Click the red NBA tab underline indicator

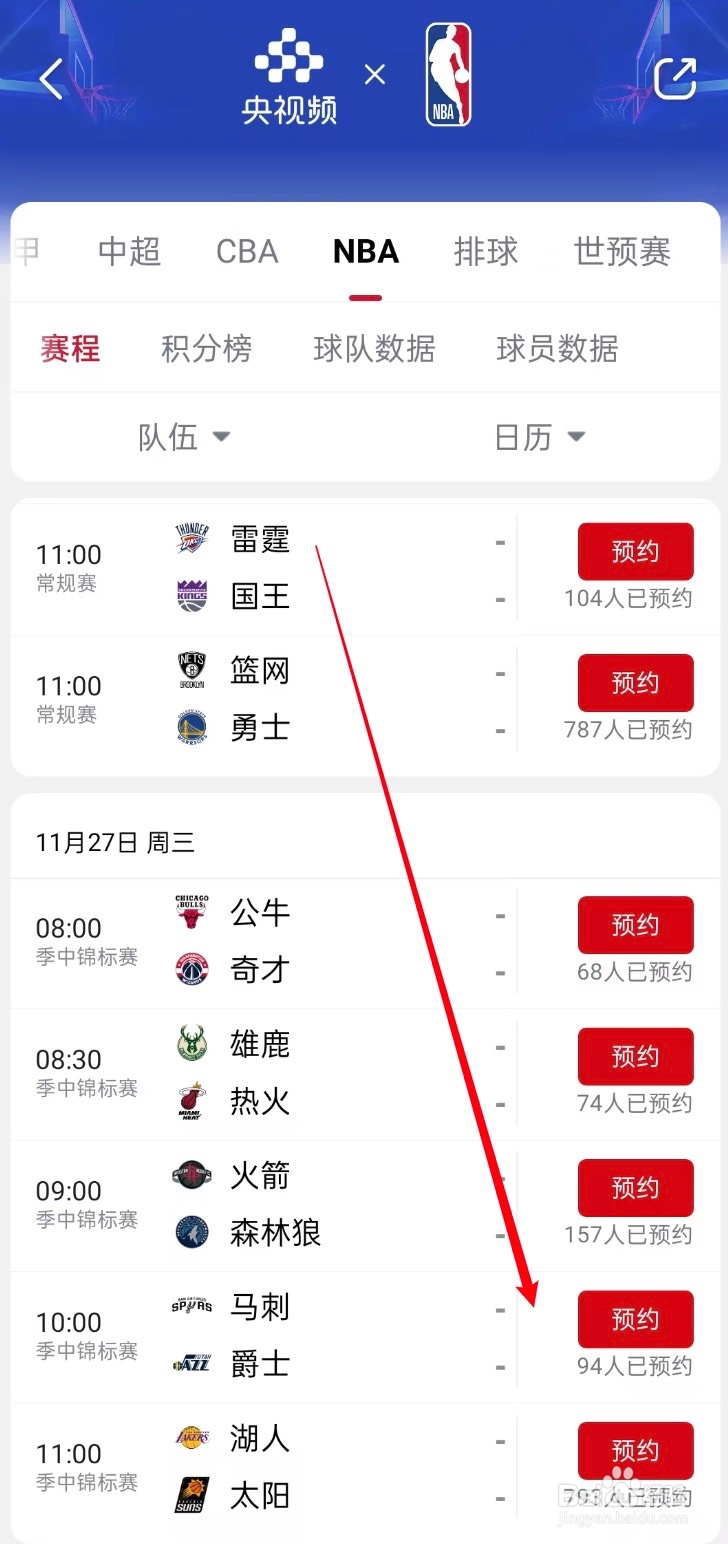point(365,296)
